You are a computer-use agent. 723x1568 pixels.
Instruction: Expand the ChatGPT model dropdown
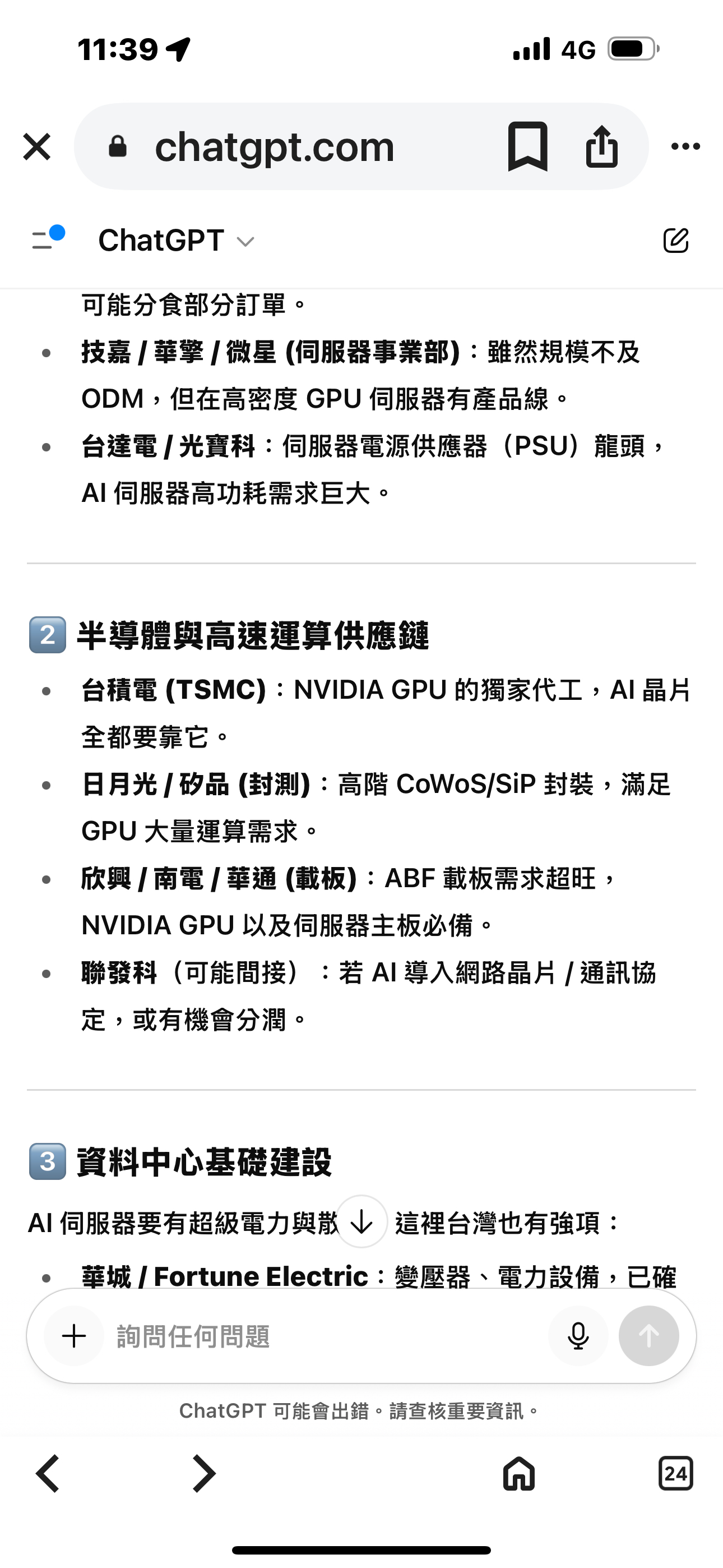tap(177, 241)
